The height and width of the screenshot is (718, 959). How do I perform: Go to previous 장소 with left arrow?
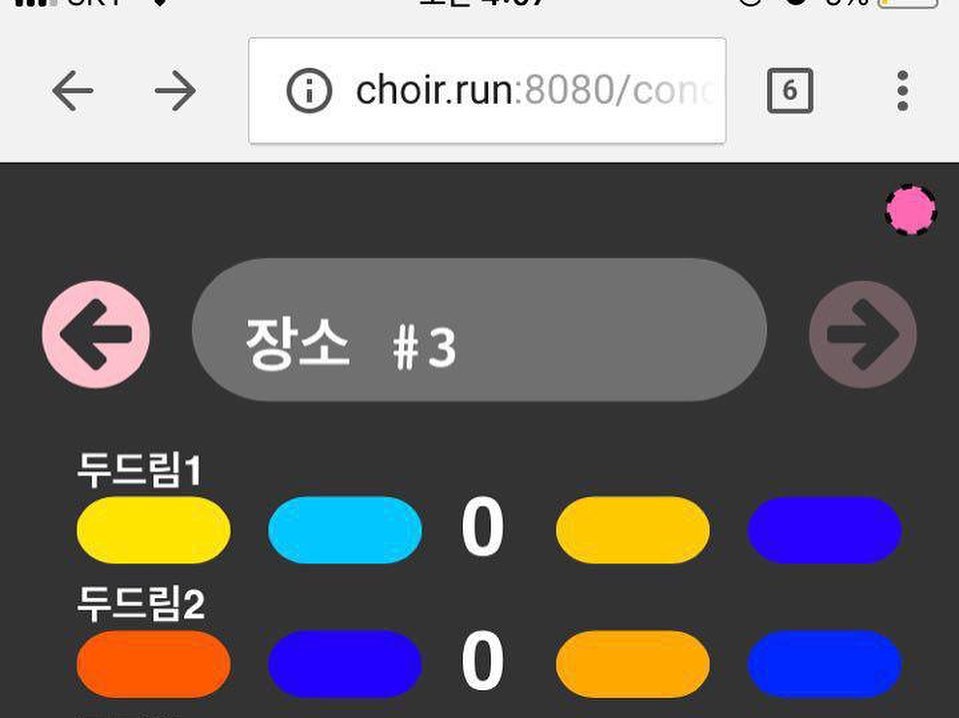click(96, 334)
